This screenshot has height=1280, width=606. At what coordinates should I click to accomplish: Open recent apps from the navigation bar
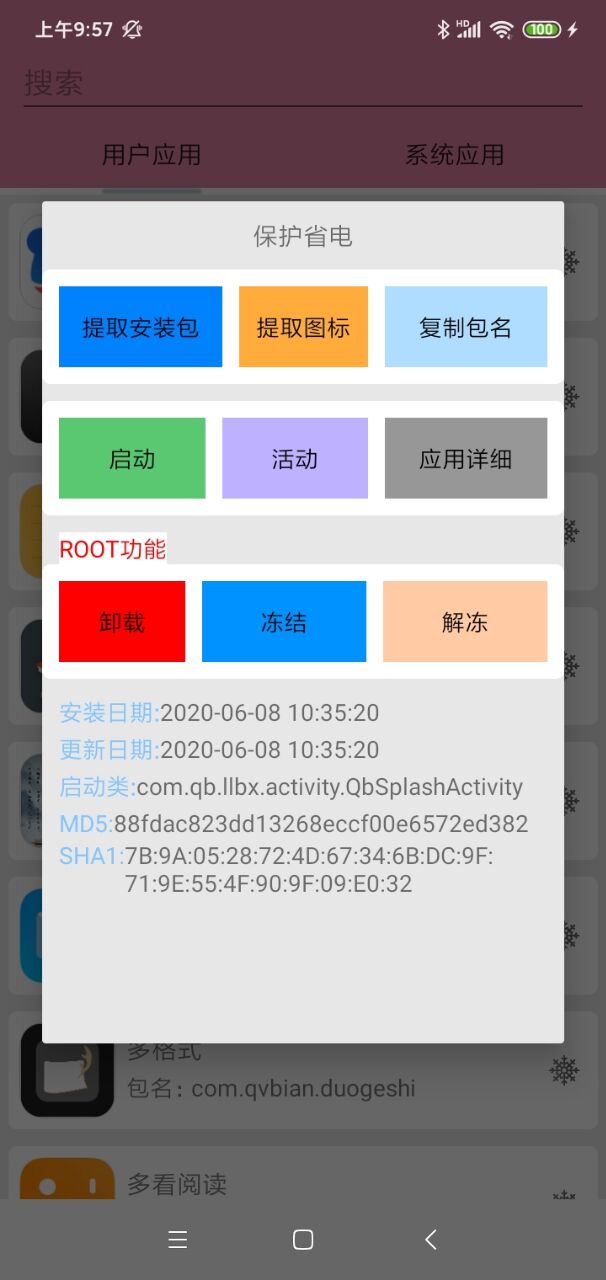[178, 1240]
